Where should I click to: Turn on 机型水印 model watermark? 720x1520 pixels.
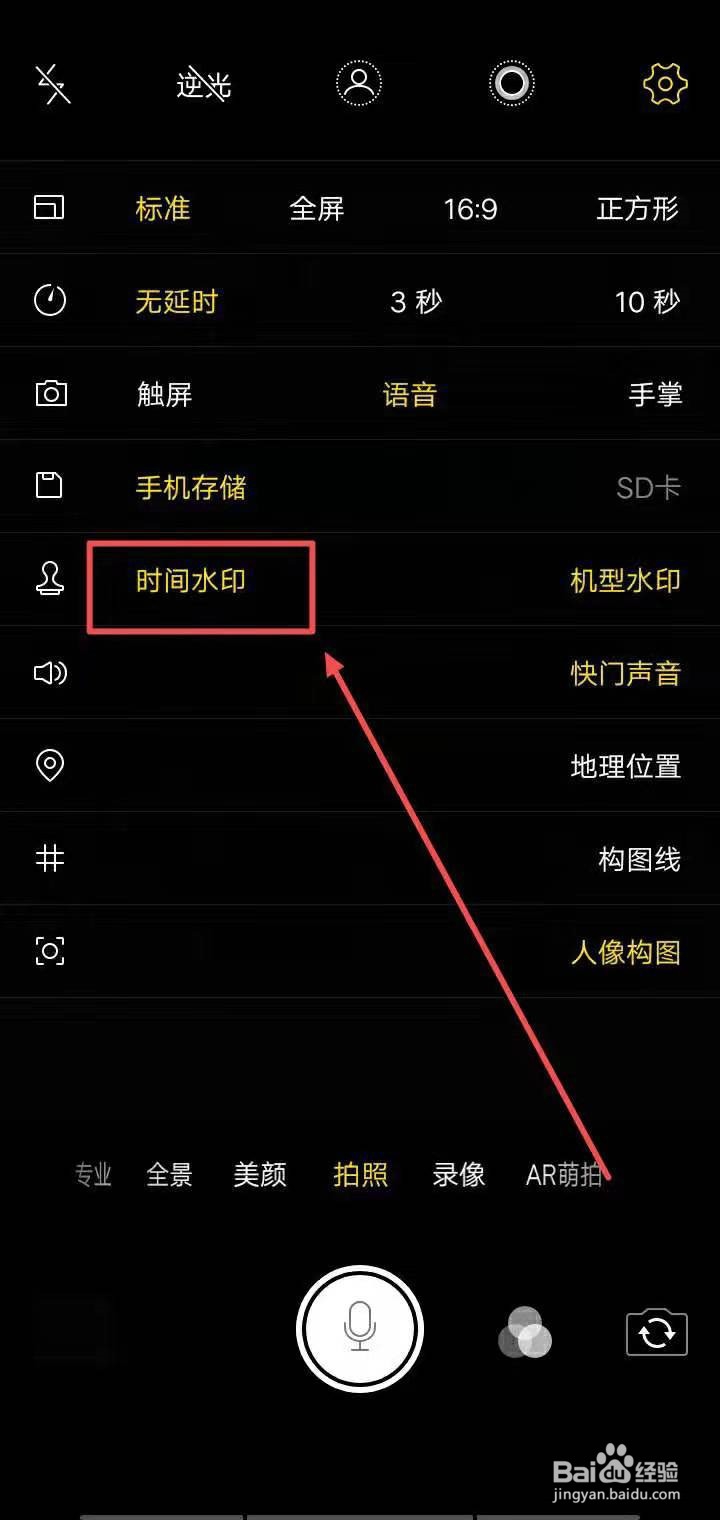pyautogui.click(x=625, y=580)
